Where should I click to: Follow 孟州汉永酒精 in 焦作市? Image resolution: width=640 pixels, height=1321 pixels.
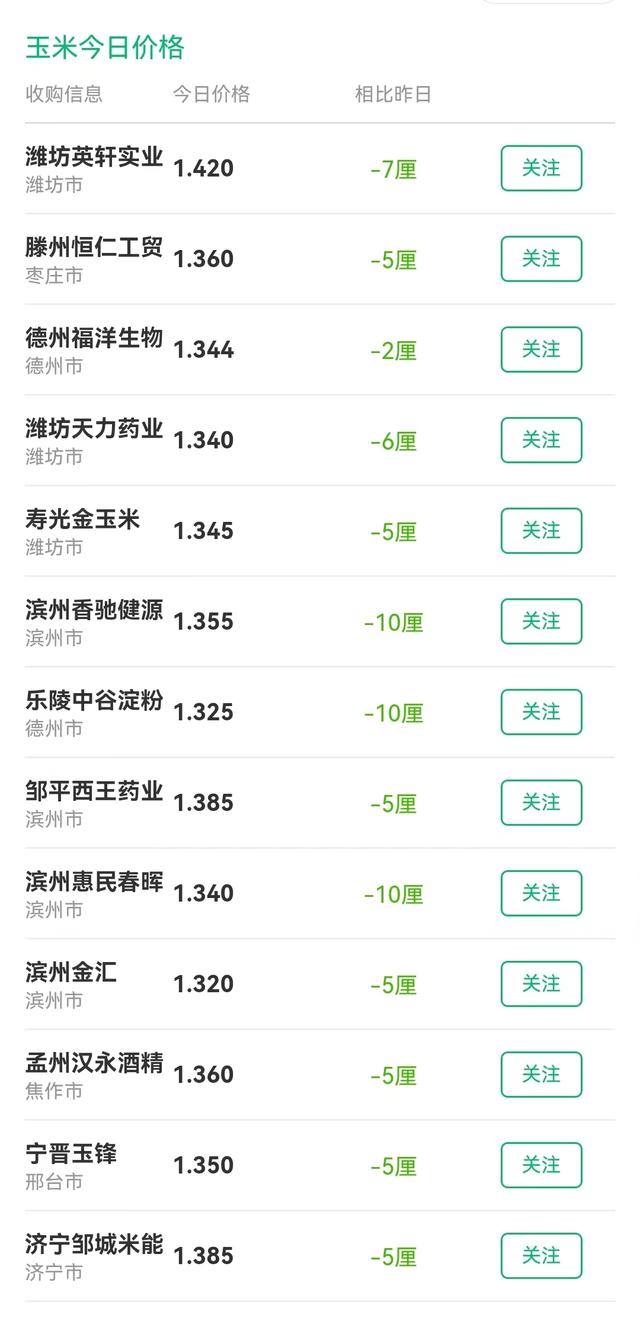tap(541, 1074)
